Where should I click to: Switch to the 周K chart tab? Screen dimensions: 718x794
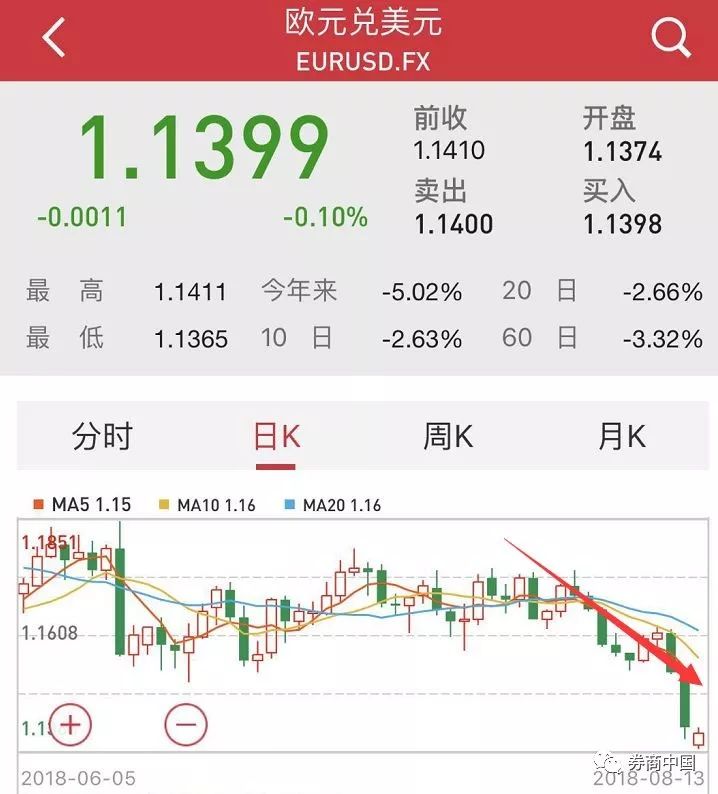tap(448, 437)
